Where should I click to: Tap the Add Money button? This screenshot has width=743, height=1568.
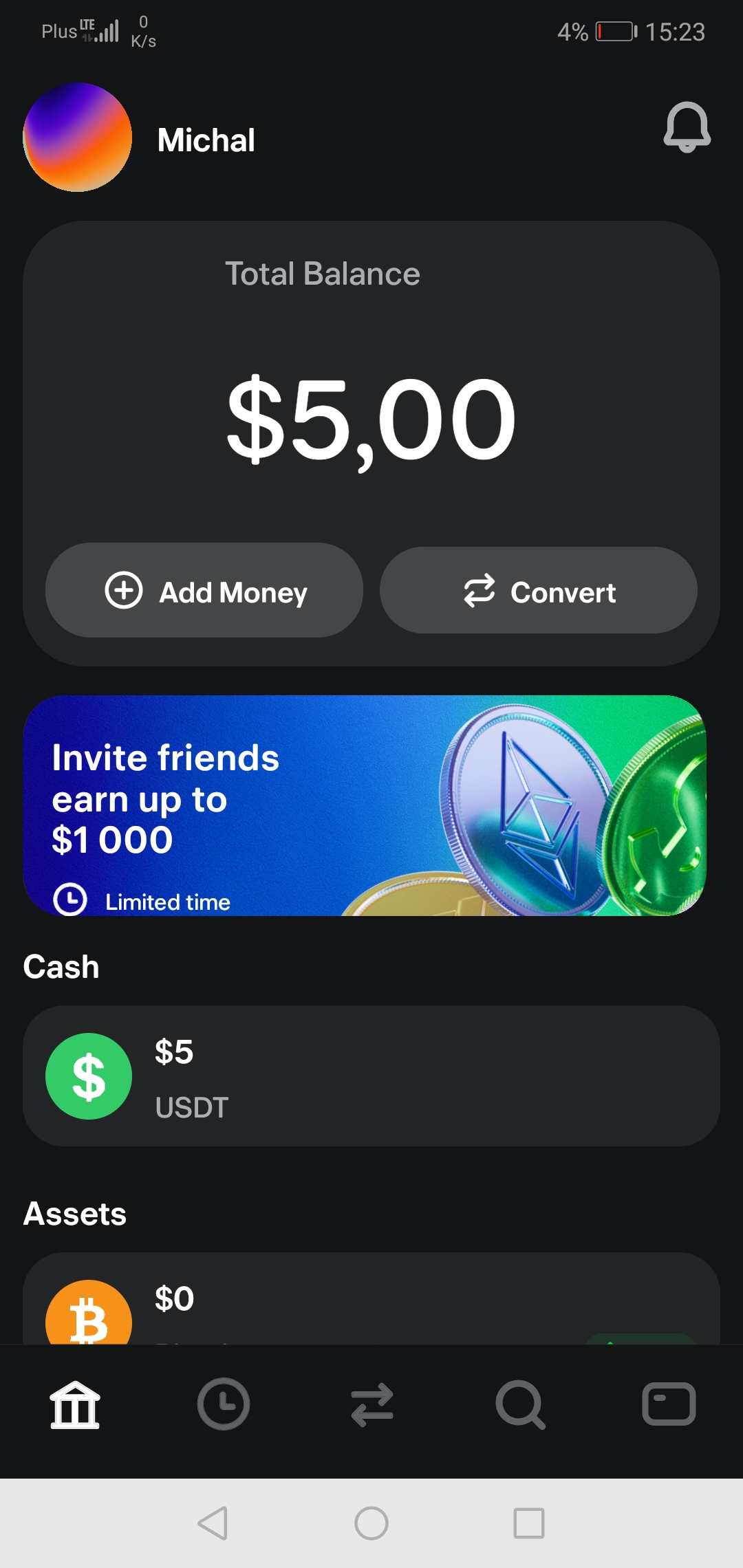click(204, 591)
